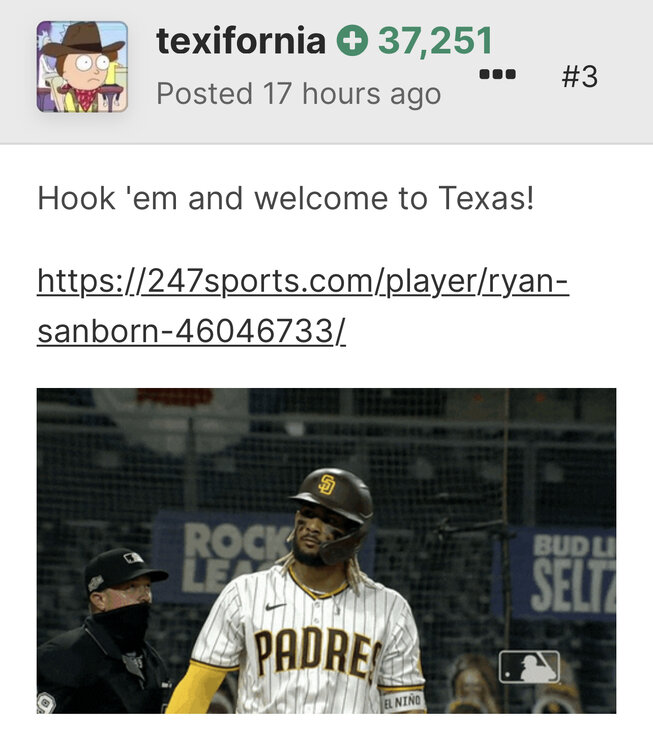This screenshot has height=750, width=653.
Task: Open the post options three-dot menu
Action: coord(497,75)
